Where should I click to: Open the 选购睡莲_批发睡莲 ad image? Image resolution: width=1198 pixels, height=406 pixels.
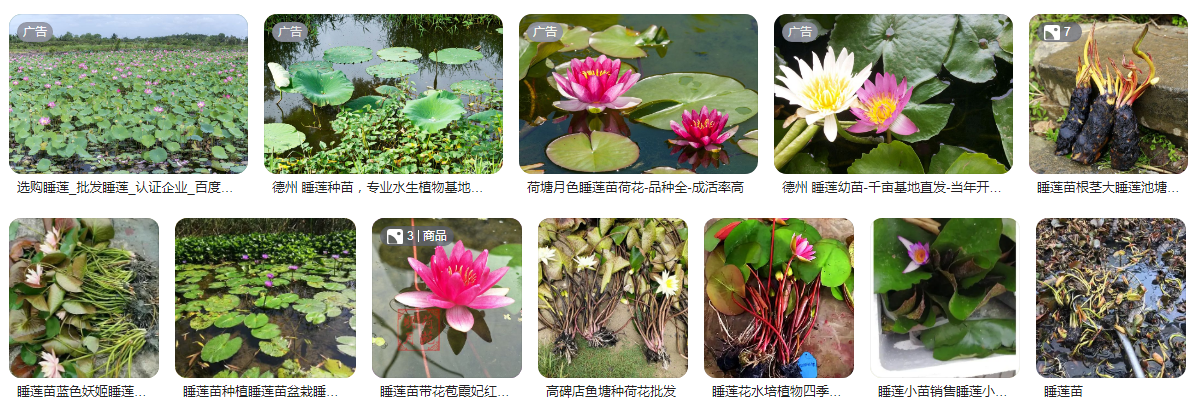(128, 94)
